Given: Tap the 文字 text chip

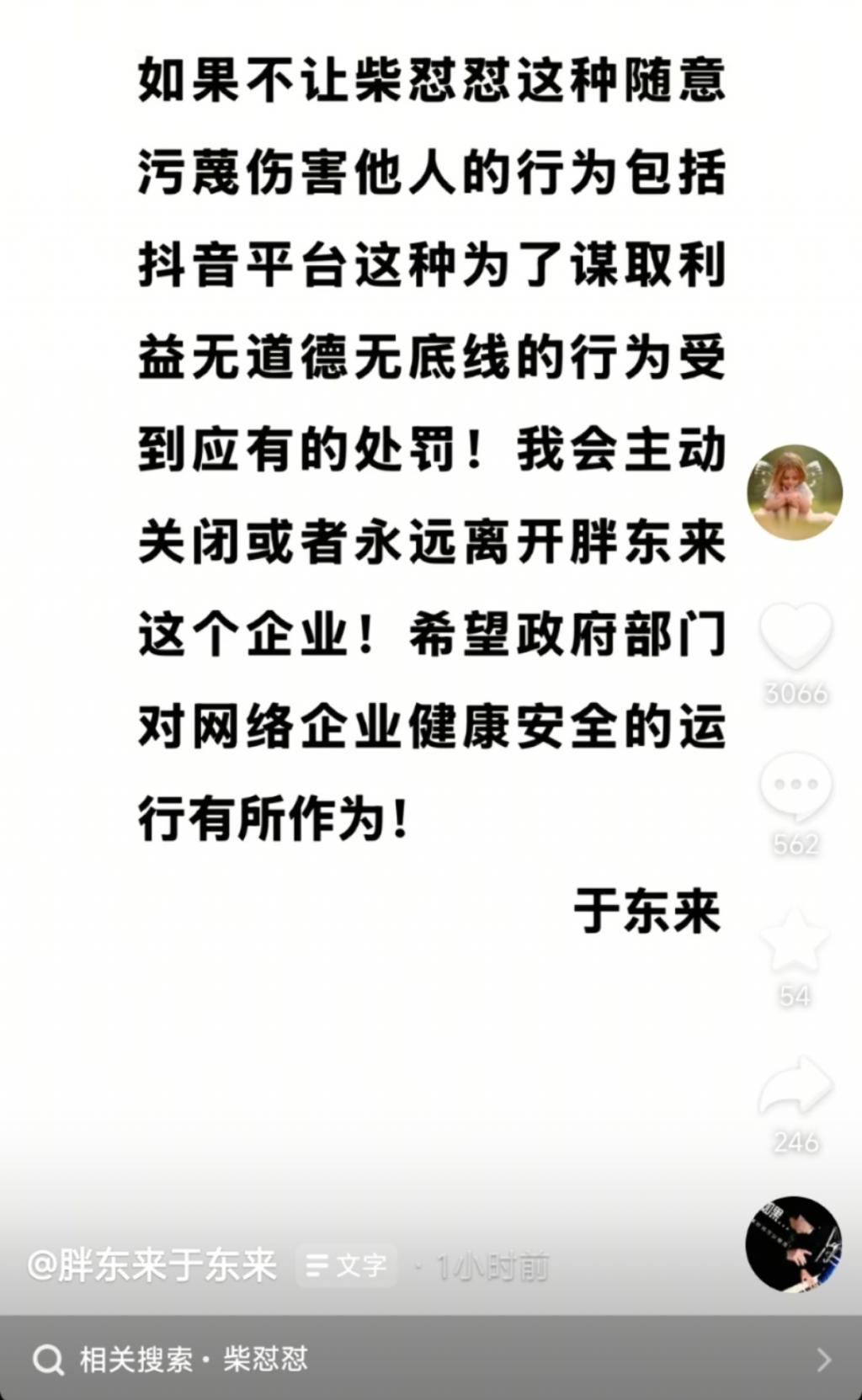Looking at the screenshot, I should coord(347,1264).
